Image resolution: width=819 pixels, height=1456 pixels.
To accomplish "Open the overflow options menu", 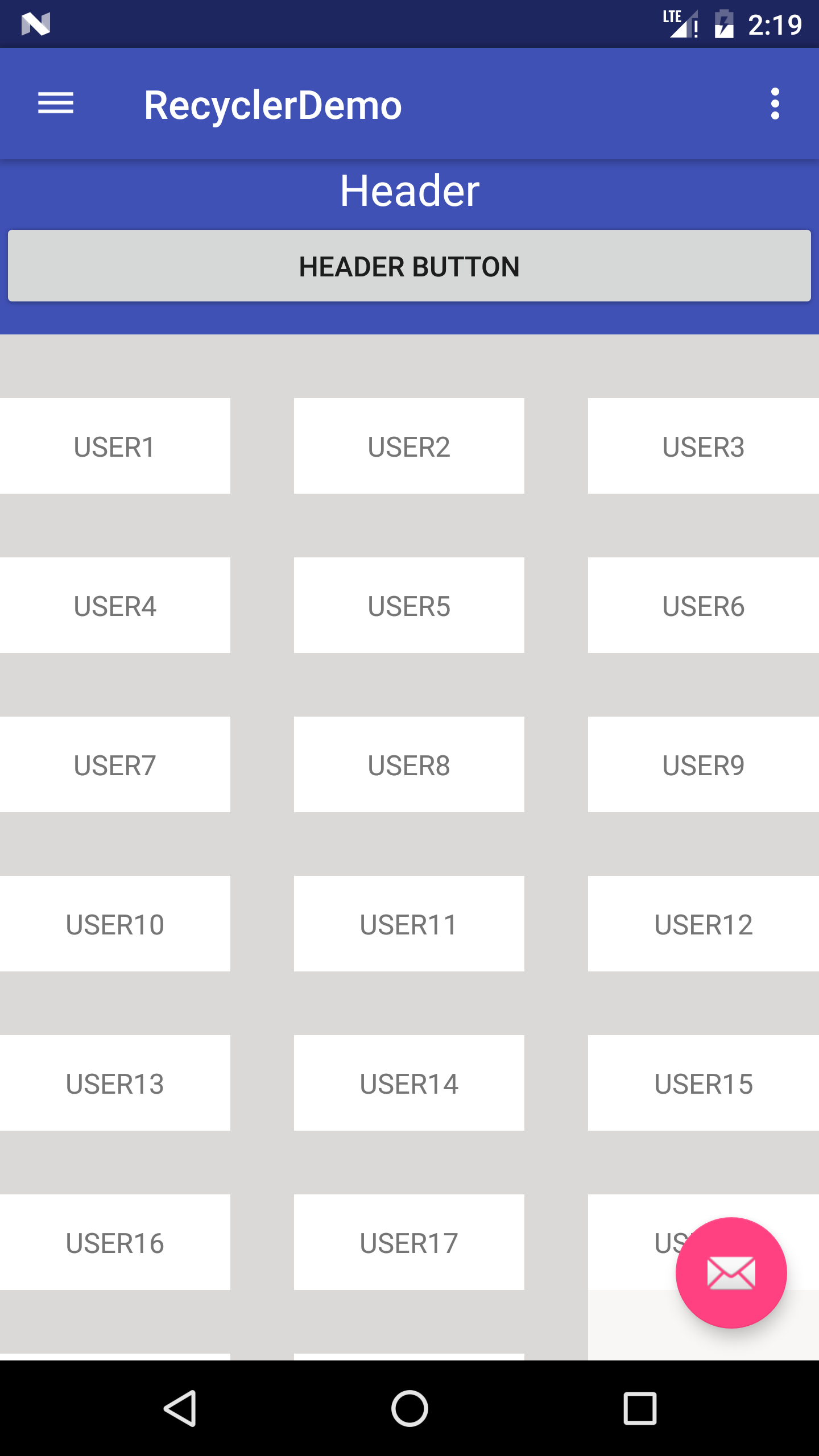I will coord(775,104).
